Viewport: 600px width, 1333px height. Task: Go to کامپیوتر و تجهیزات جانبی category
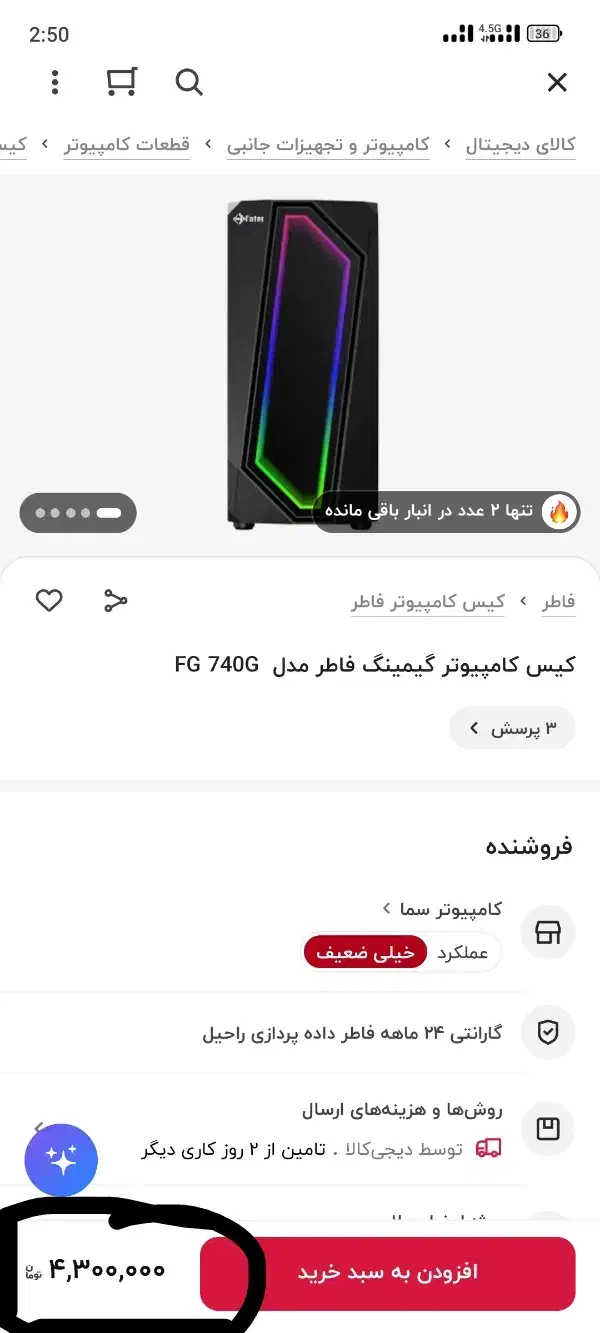click(328, 145)
